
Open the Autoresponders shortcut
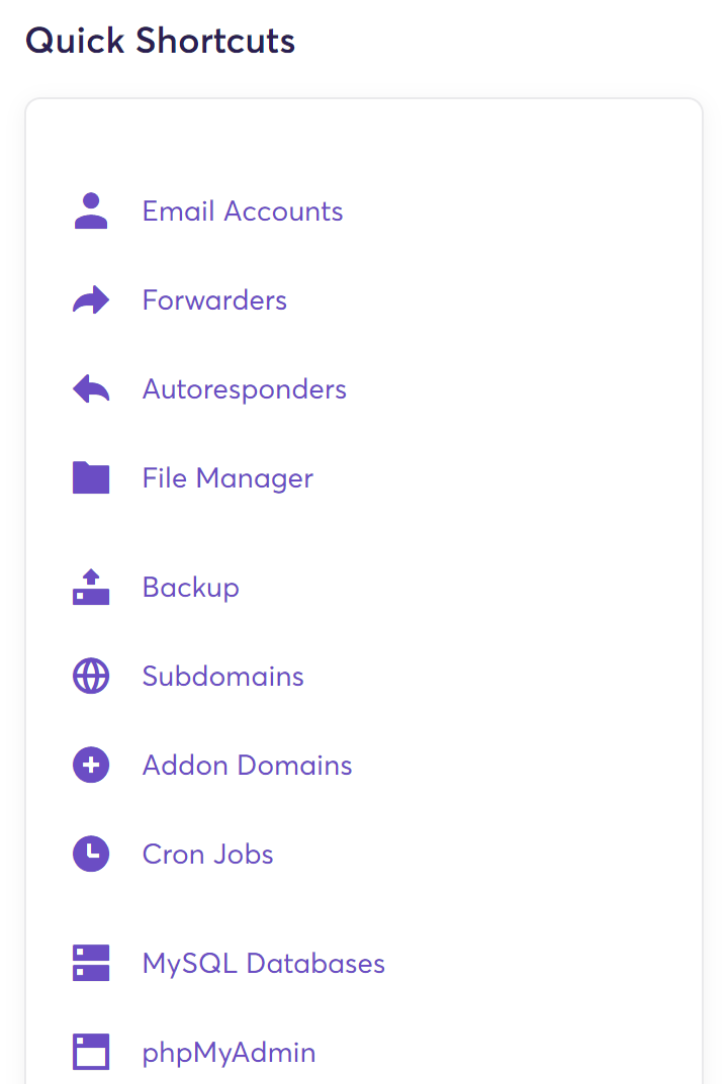tap(244, 390)
